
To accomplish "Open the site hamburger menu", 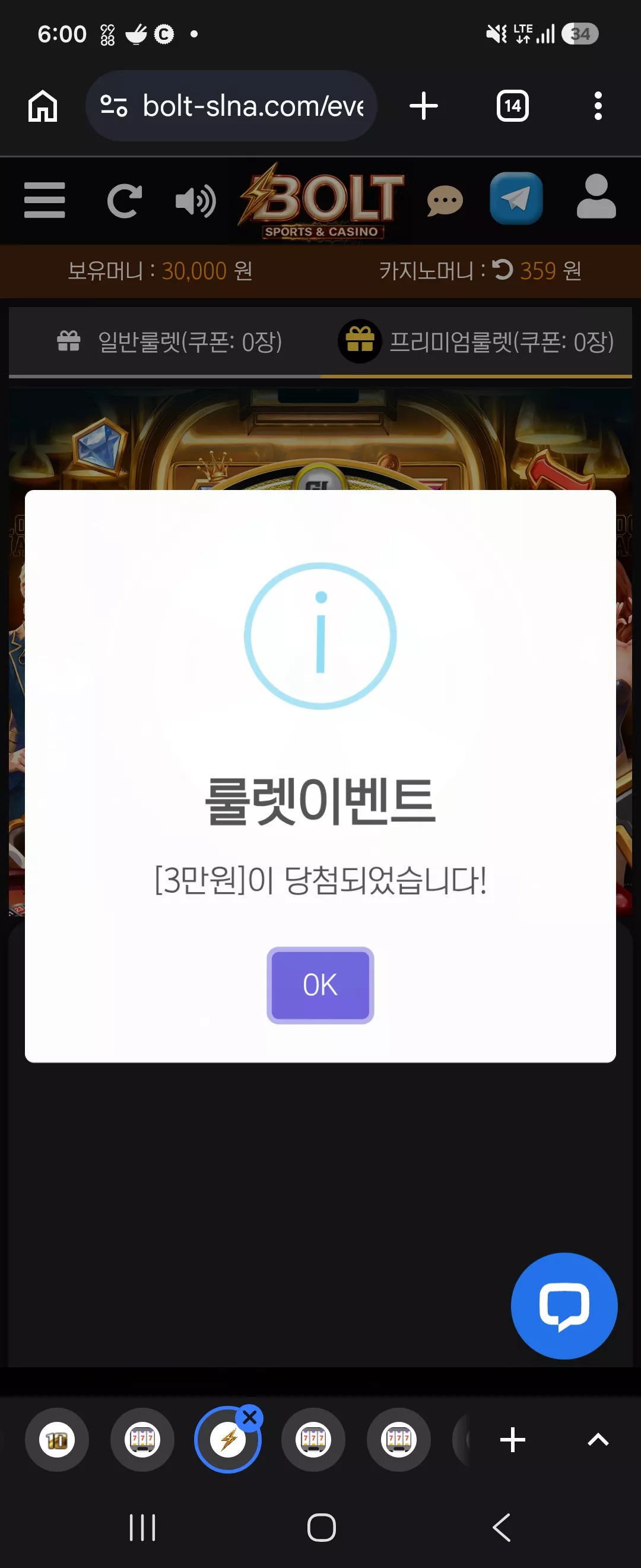I will 45,200.
